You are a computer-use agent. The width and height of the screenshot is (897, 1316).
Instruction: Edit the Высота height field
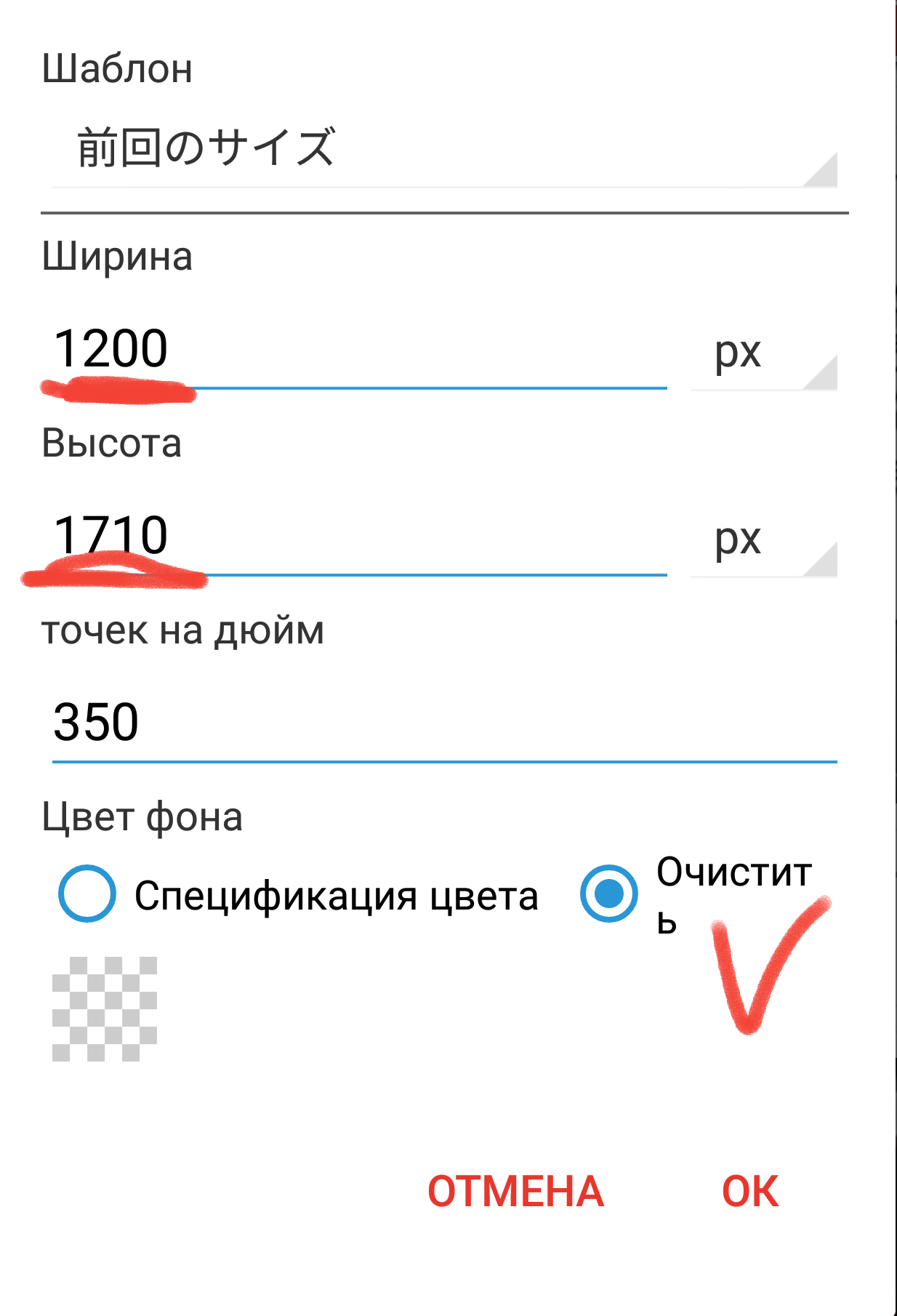(x=356, y=537)
